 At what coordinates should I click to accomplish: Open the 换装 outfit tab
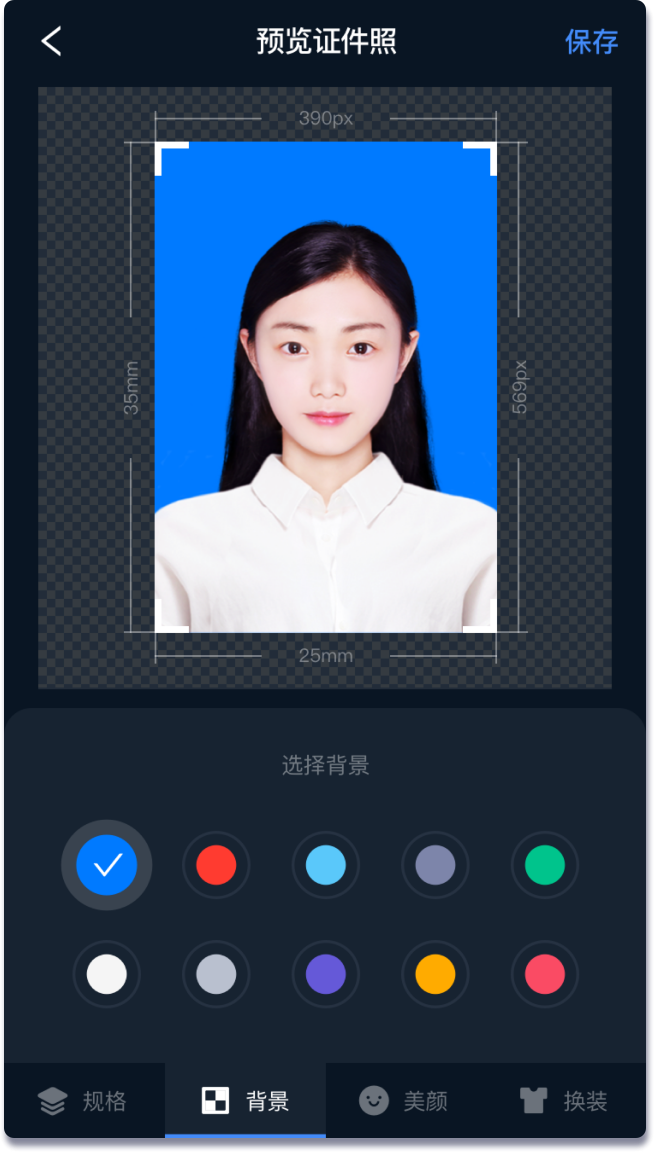[564, 1101]
